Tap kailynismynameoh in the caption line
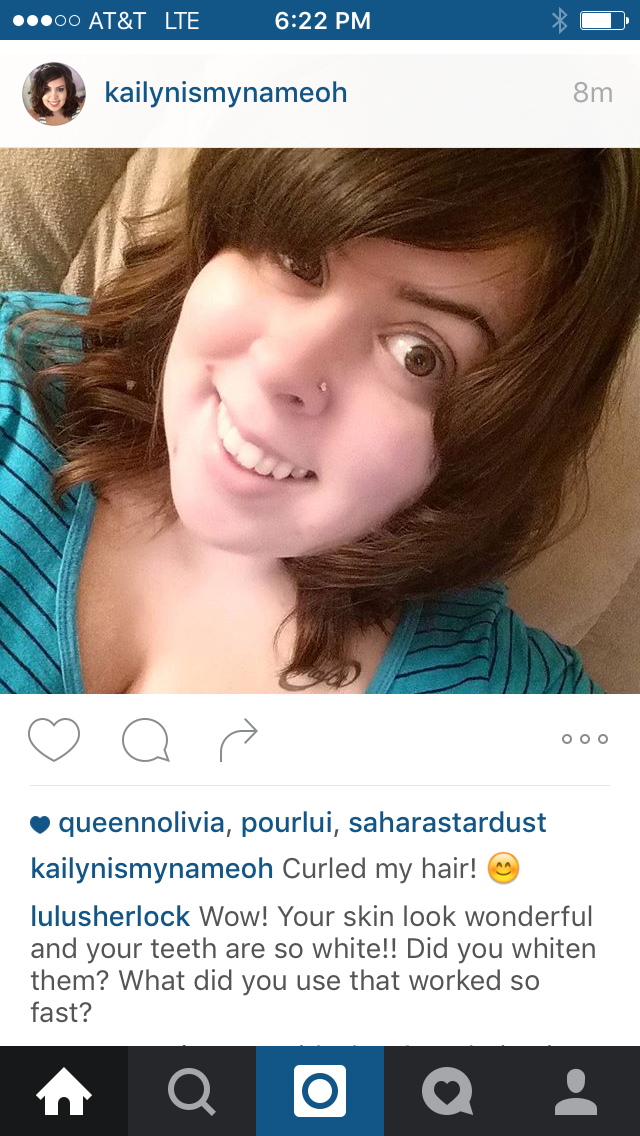This screenshot has width=640, height=1136. tap(151, 869)
